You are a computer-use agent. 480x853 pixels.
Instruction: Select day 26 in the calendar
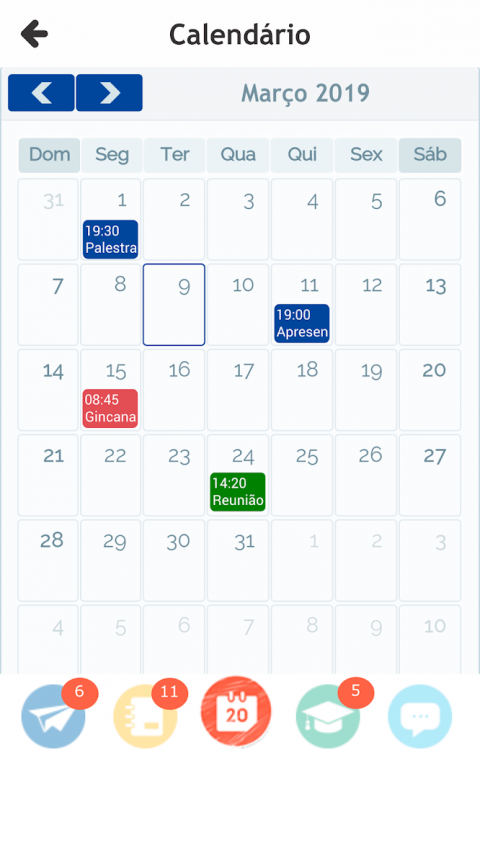click(366, 475)
